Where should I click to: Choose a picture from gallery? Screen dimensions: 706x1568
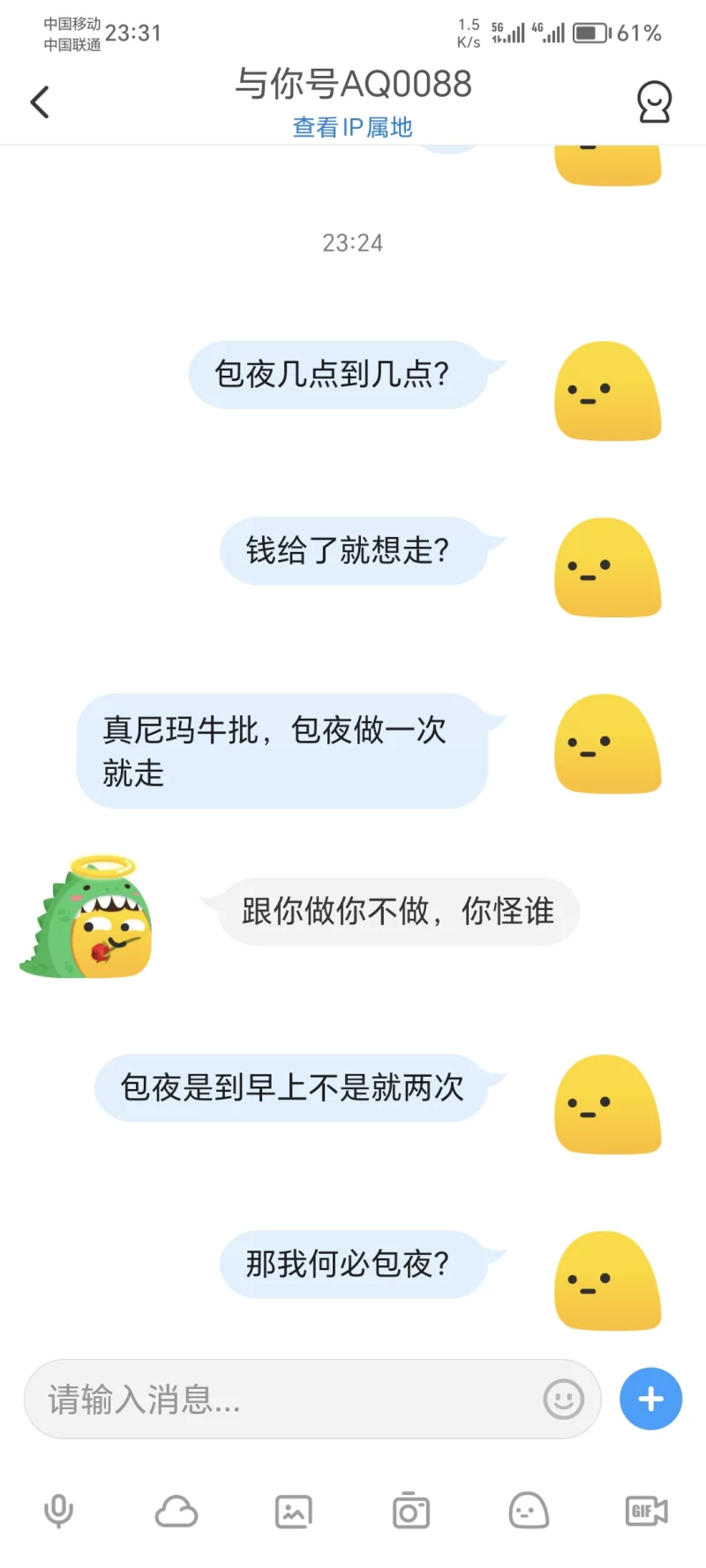(x=294, y=1512)
